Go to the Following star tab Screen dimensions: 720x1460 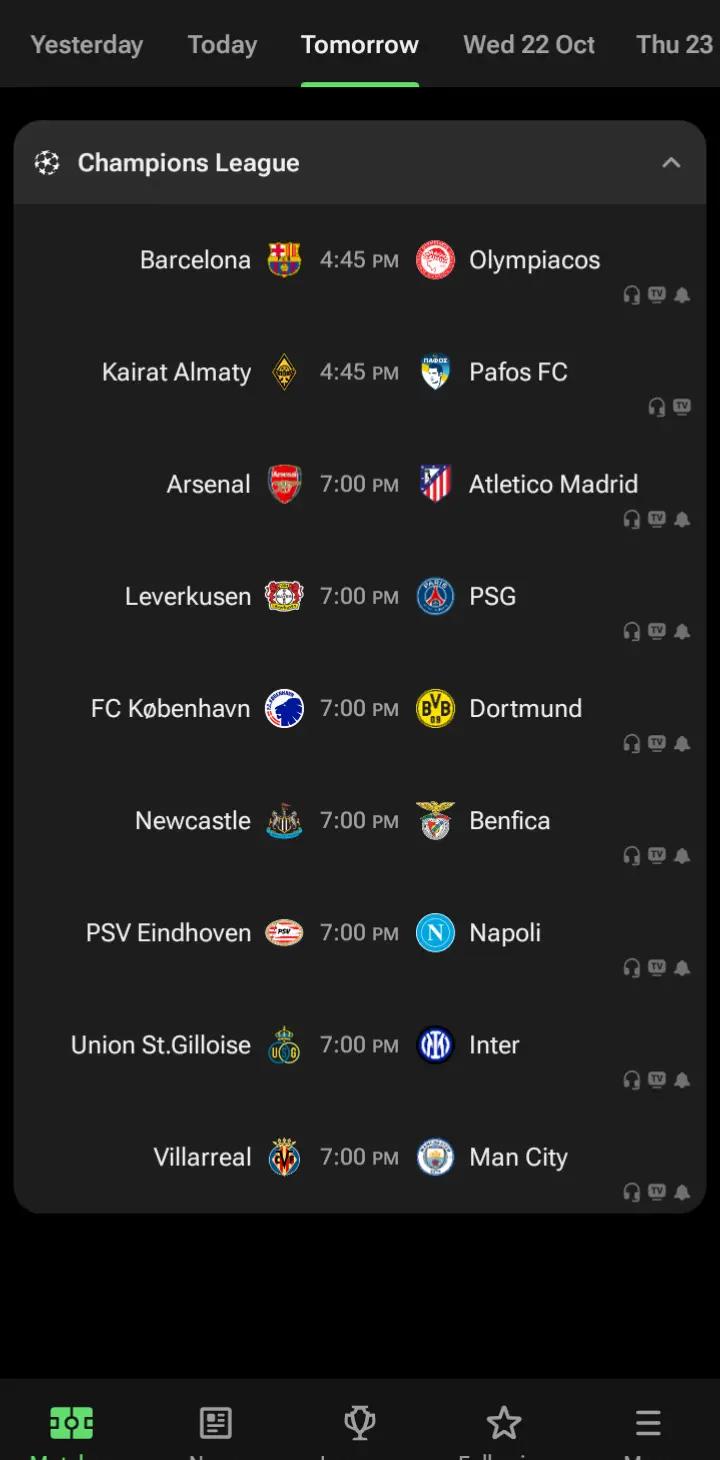(x=503, y=1425)
